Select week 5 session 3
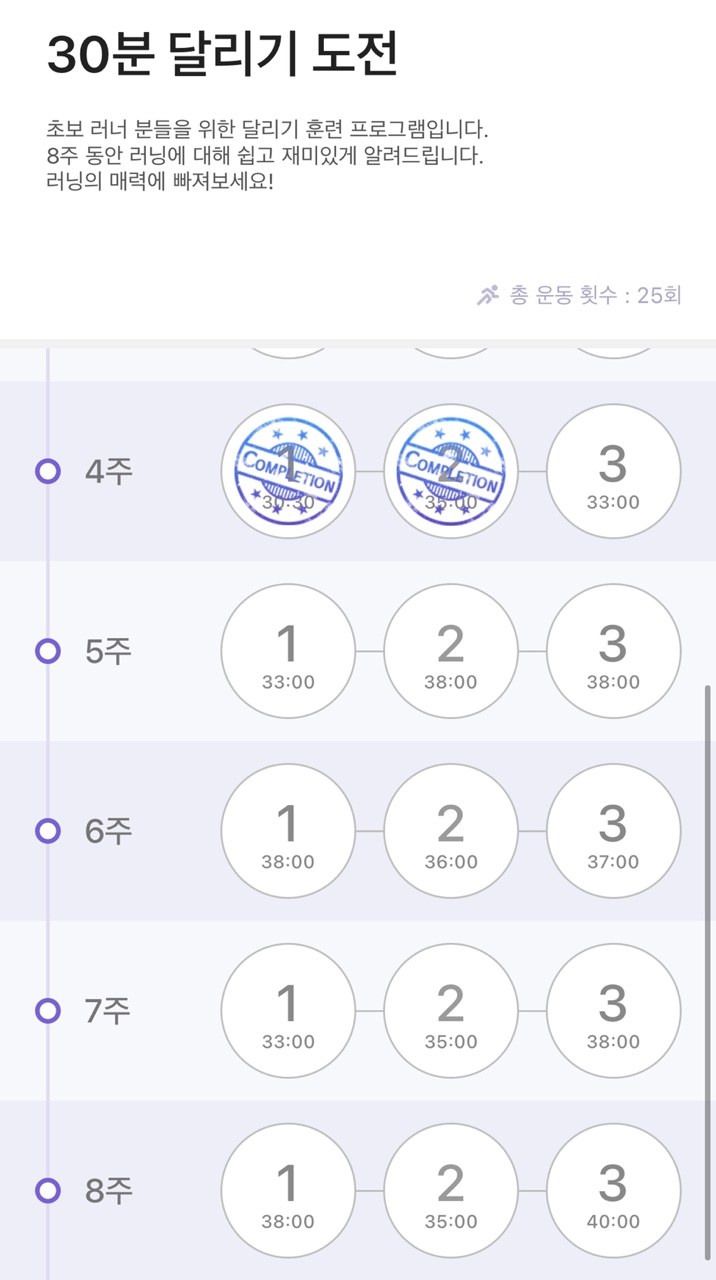Image resolution: width=716 pixels, height=1280 pixels. [x=613, y=651]
